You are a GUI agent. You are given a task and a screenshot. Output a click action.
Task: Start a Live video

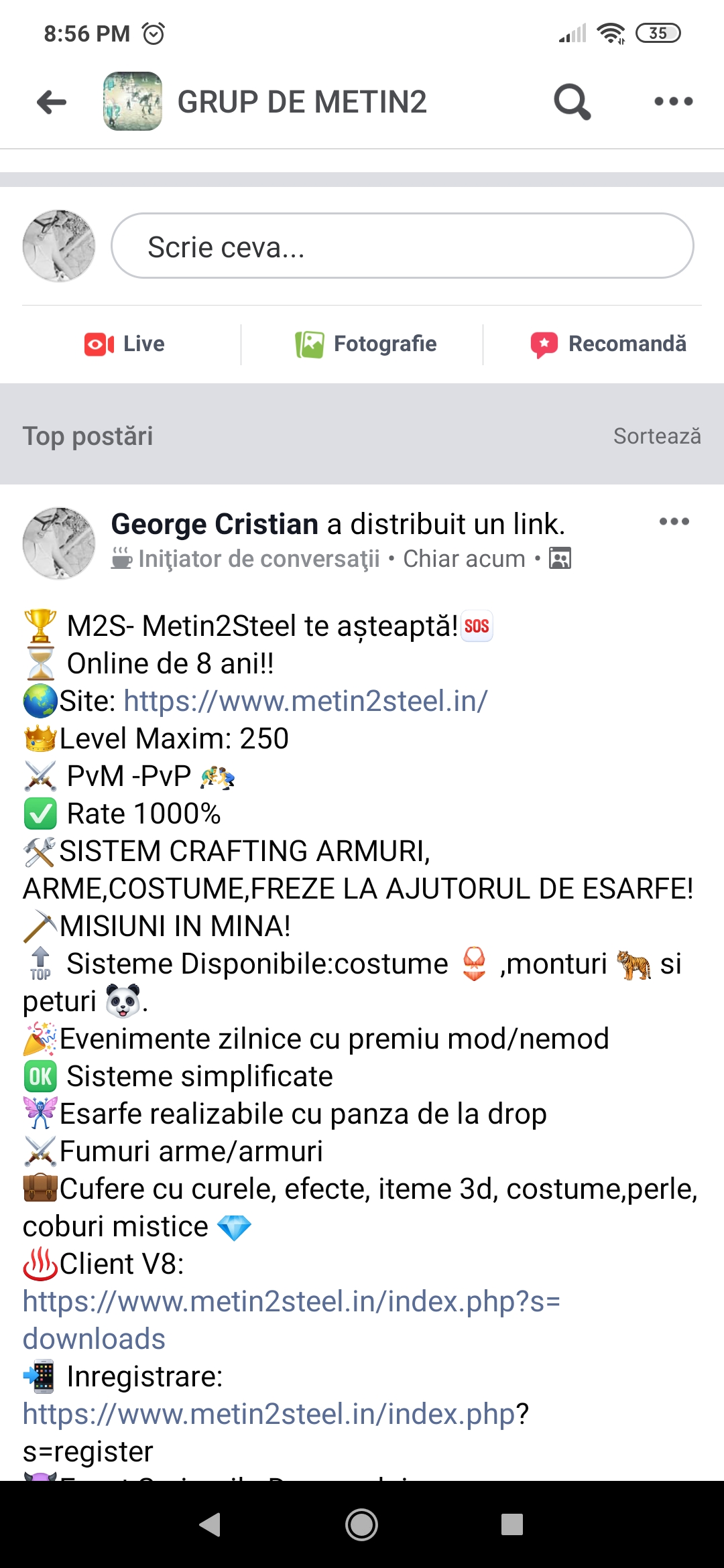pos(125,344)
